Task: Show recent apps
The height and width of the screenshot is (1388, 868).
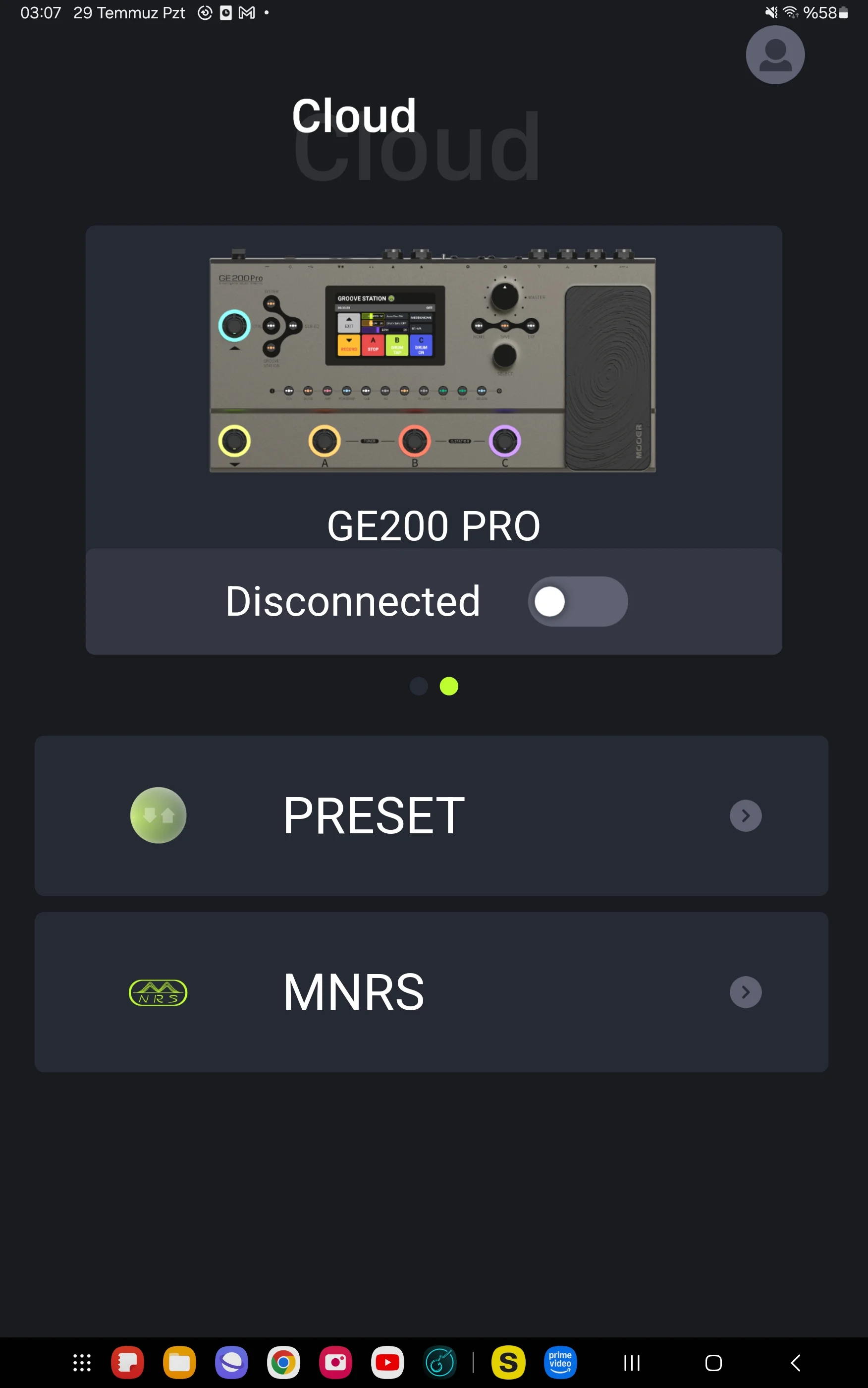Action: point(632,1363)
